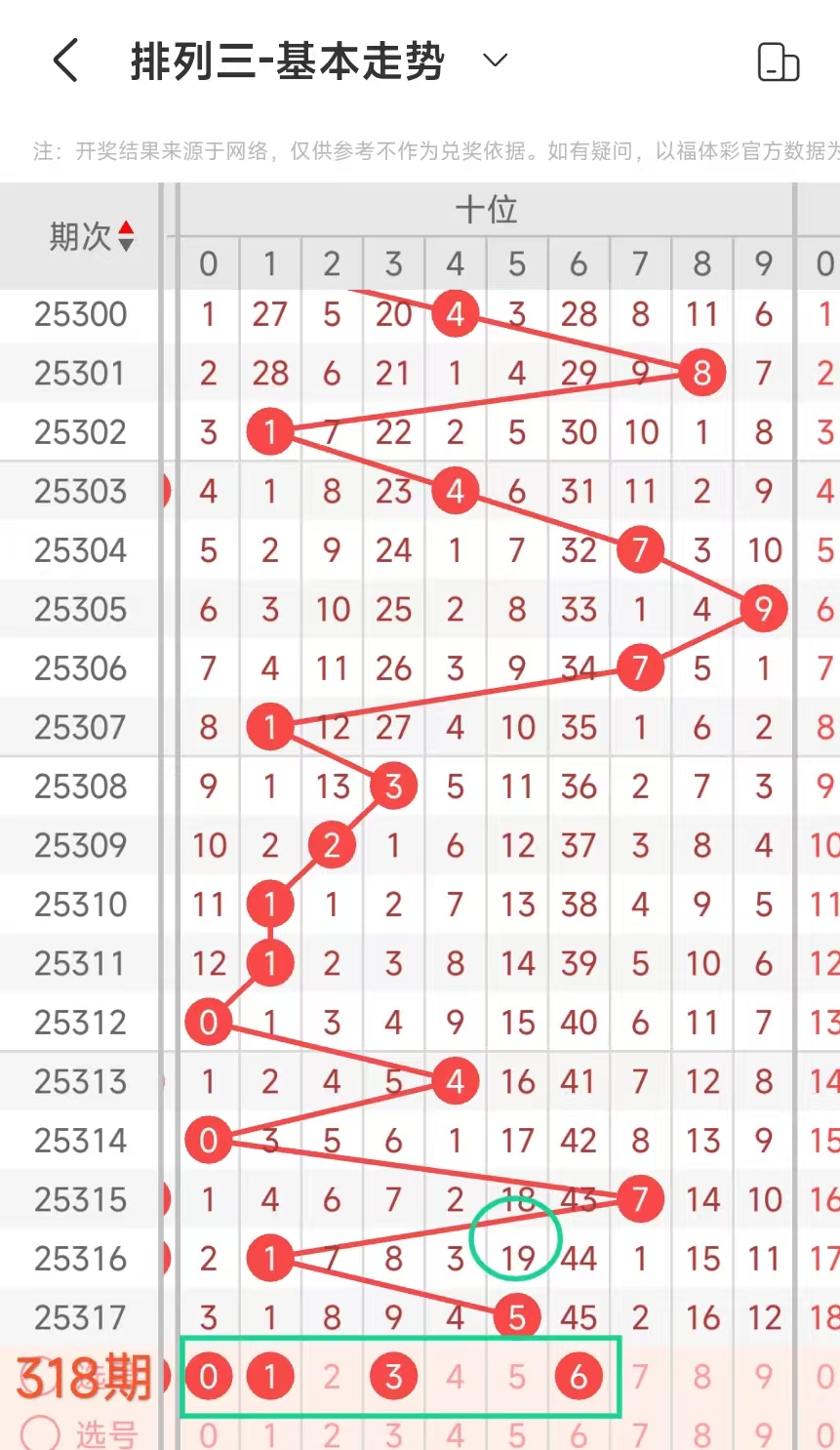The width and height of the screenshot is (840, 1450).
Task: Pick number 9 in the first selection row
Action: [764, 1377]
